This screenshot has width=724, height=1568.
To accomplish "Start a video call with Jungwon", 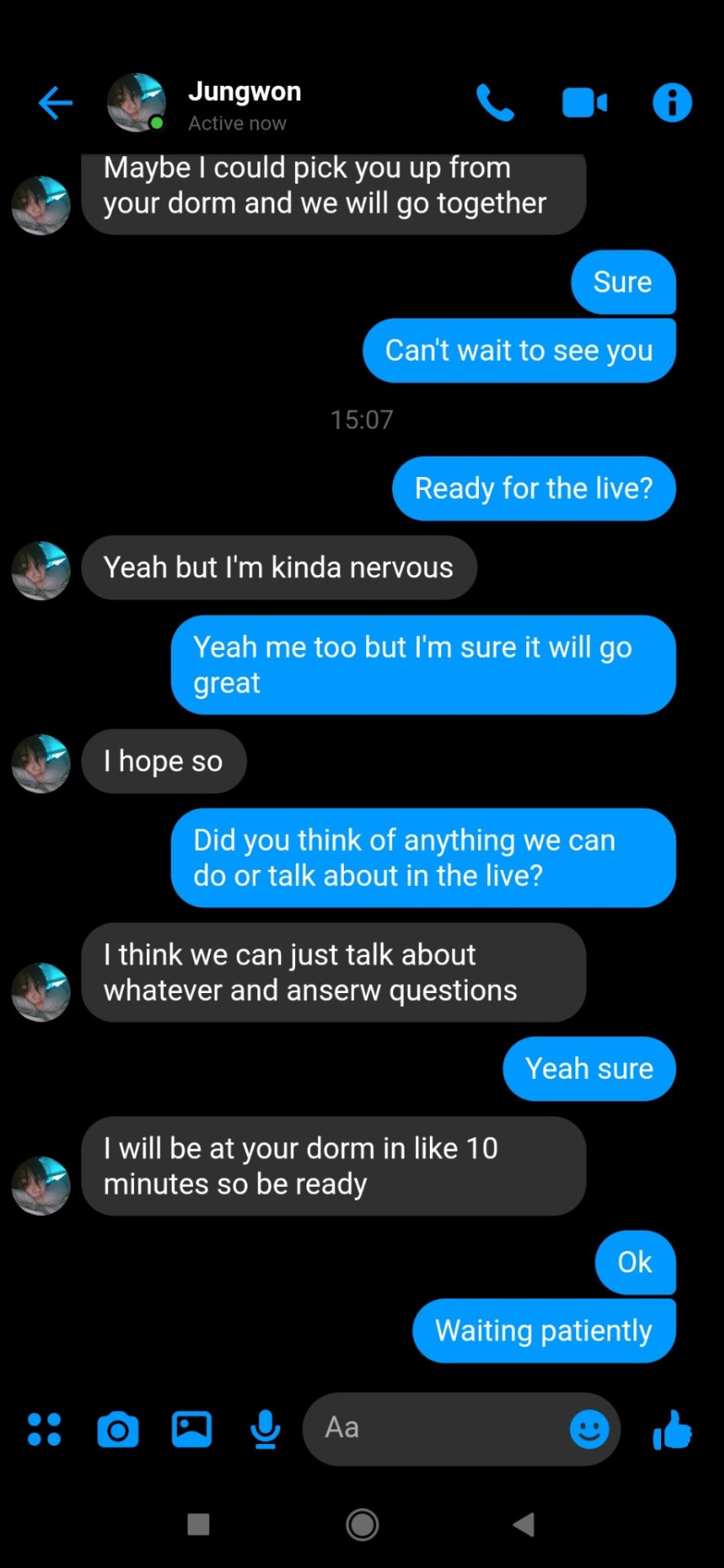I will pos(584,103).
